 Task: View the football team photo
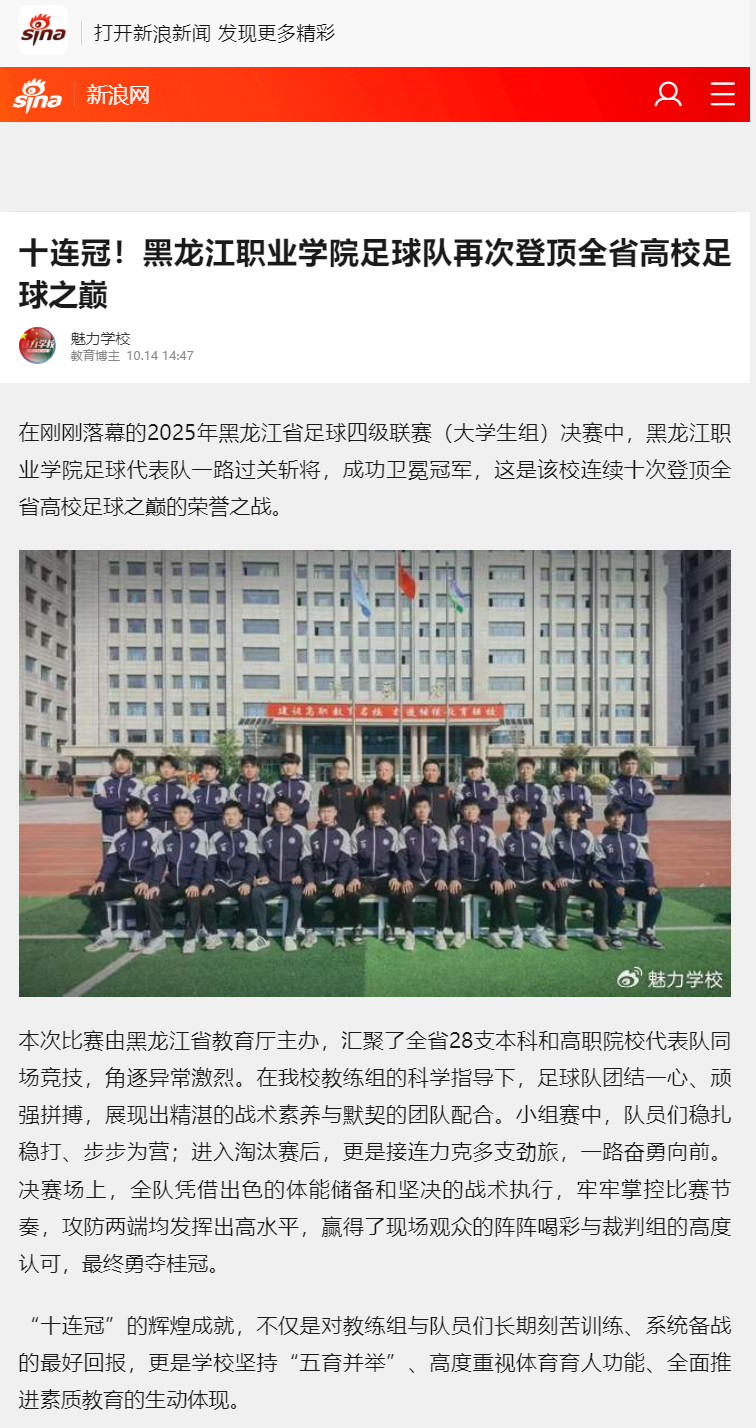(375, 772)
